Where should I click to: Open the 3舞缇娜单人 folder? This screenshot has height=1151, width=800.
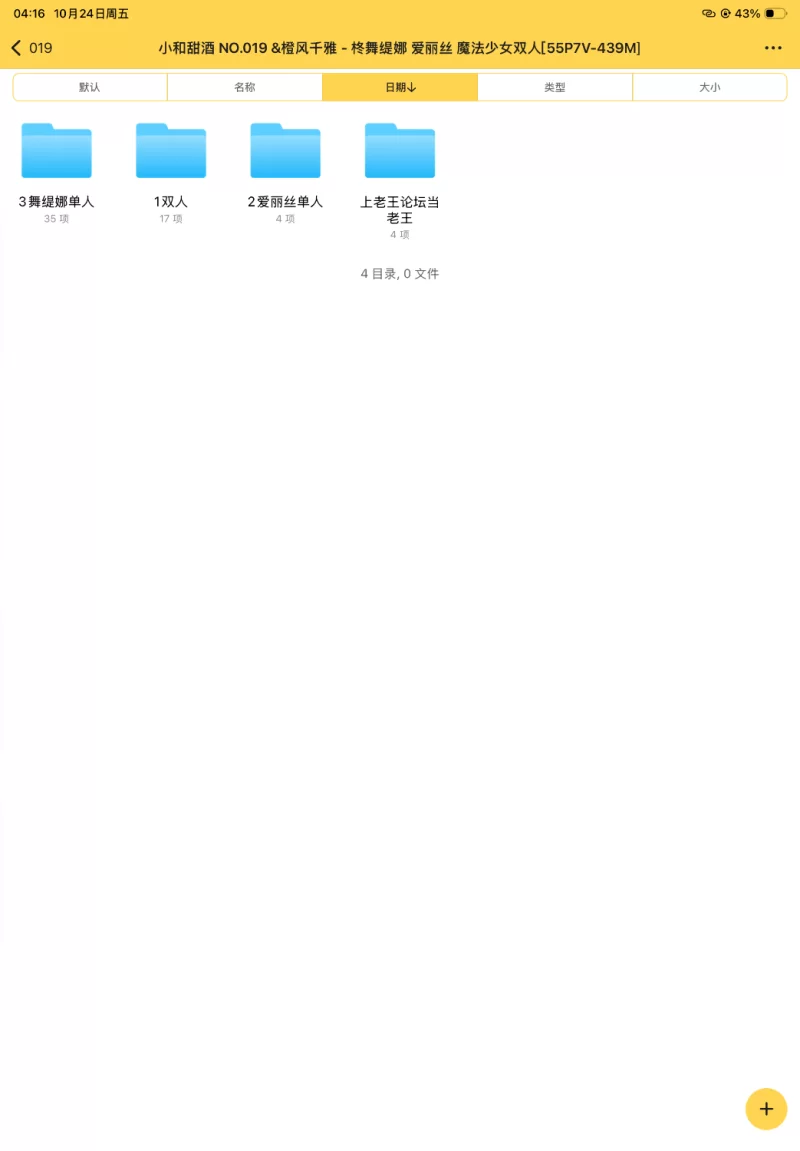pos(56,152)
